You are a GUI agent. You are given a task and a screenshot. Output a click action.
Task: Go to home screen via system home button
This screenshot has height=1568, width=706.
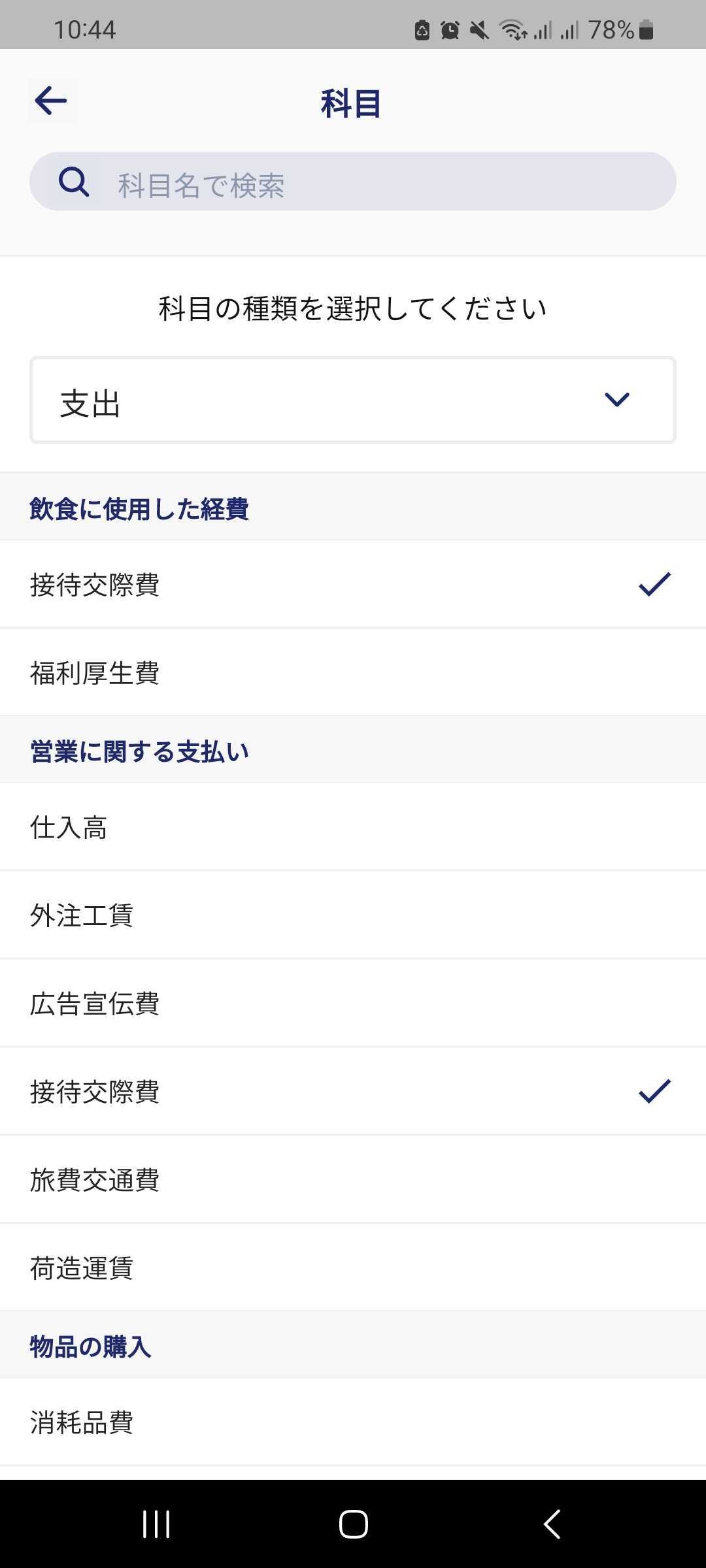353,1524
